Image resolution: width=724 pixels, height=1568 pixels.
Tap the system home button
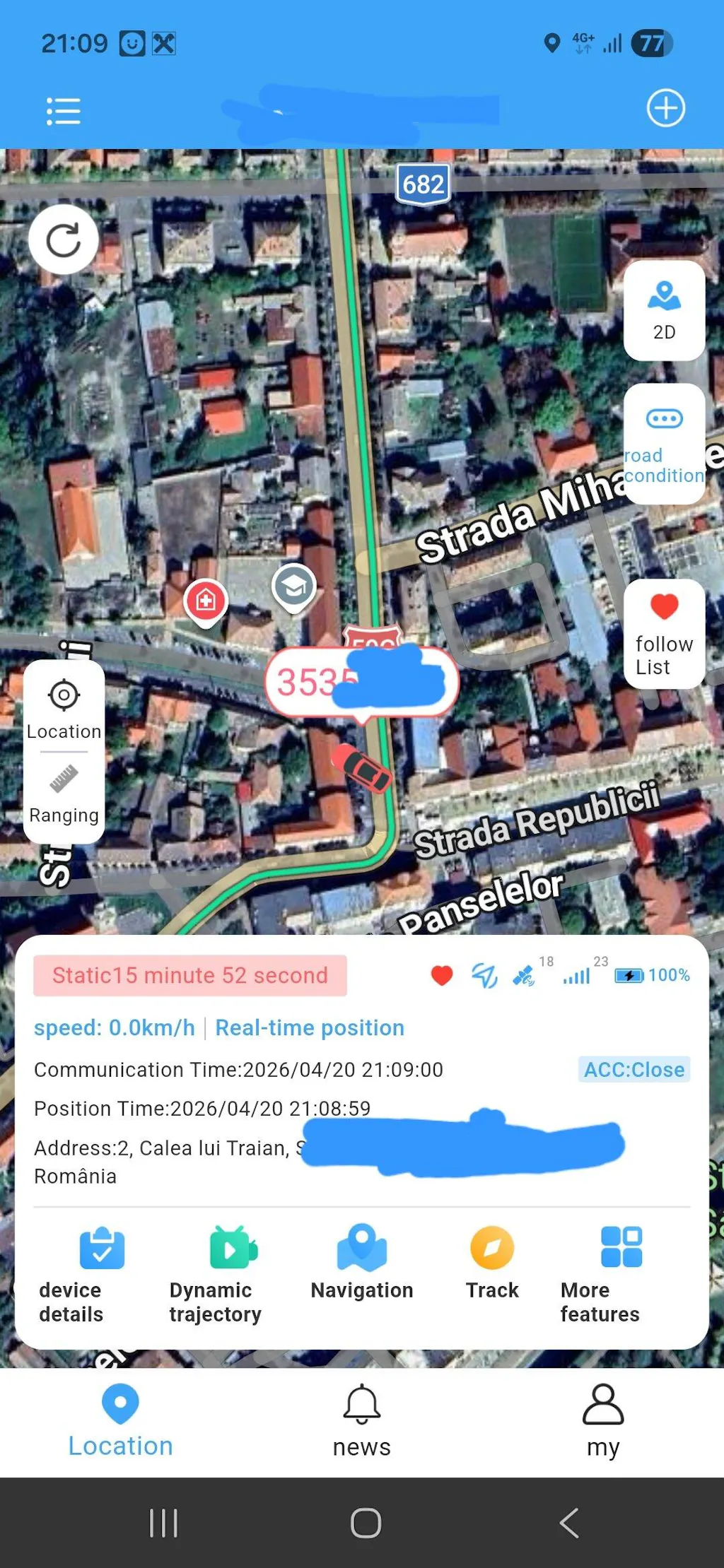click(x=366, y=1523)
